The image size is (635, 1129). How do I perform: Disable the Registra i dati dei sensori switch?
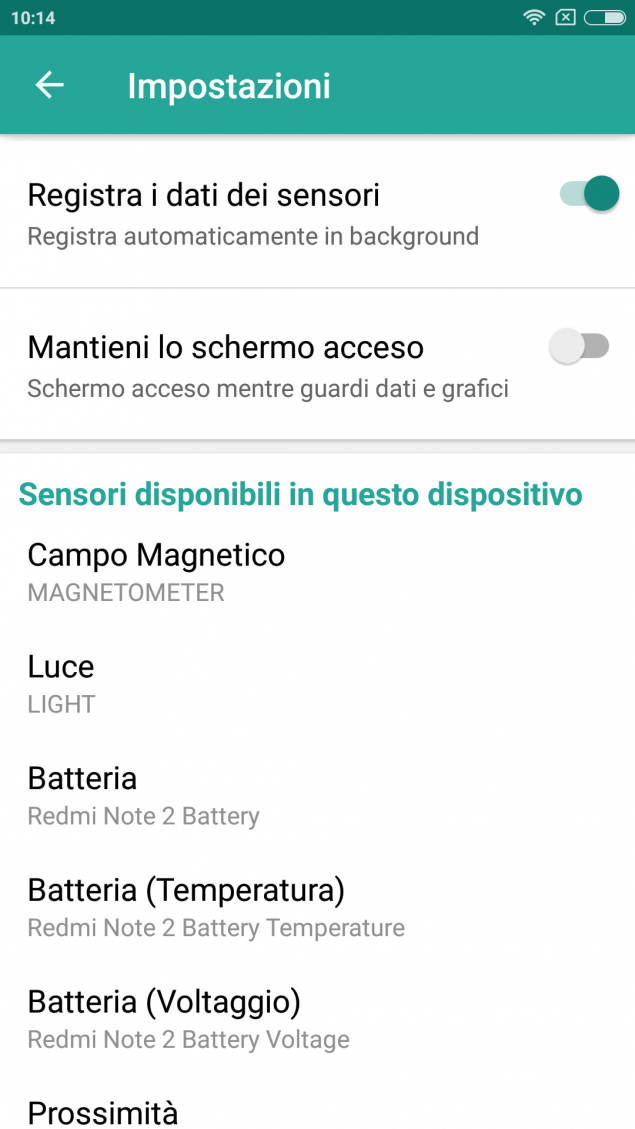[x=589, y=194]
